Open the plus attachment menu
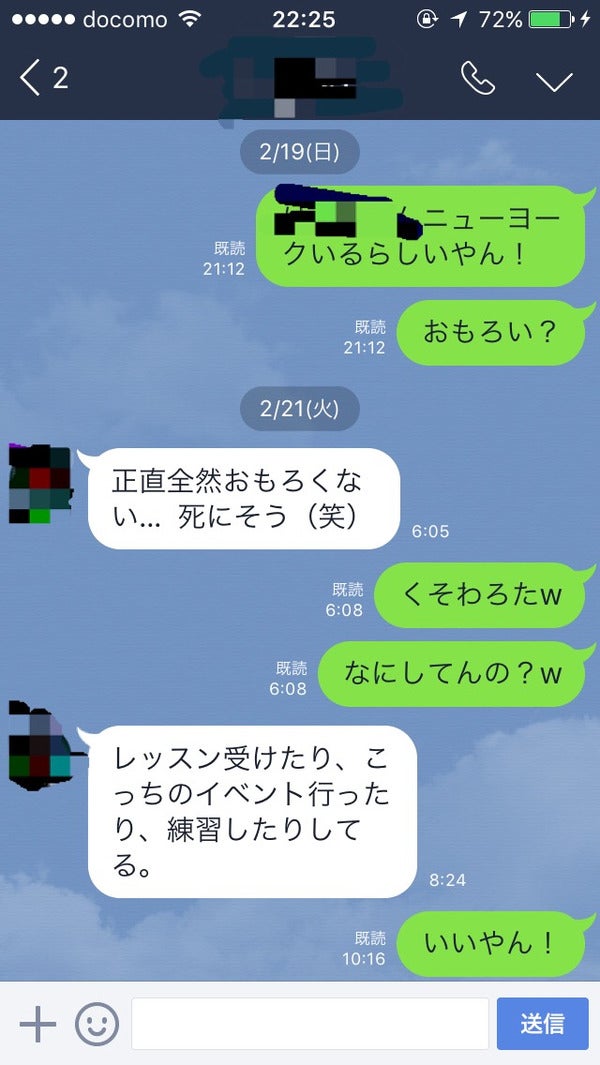 38,1024
